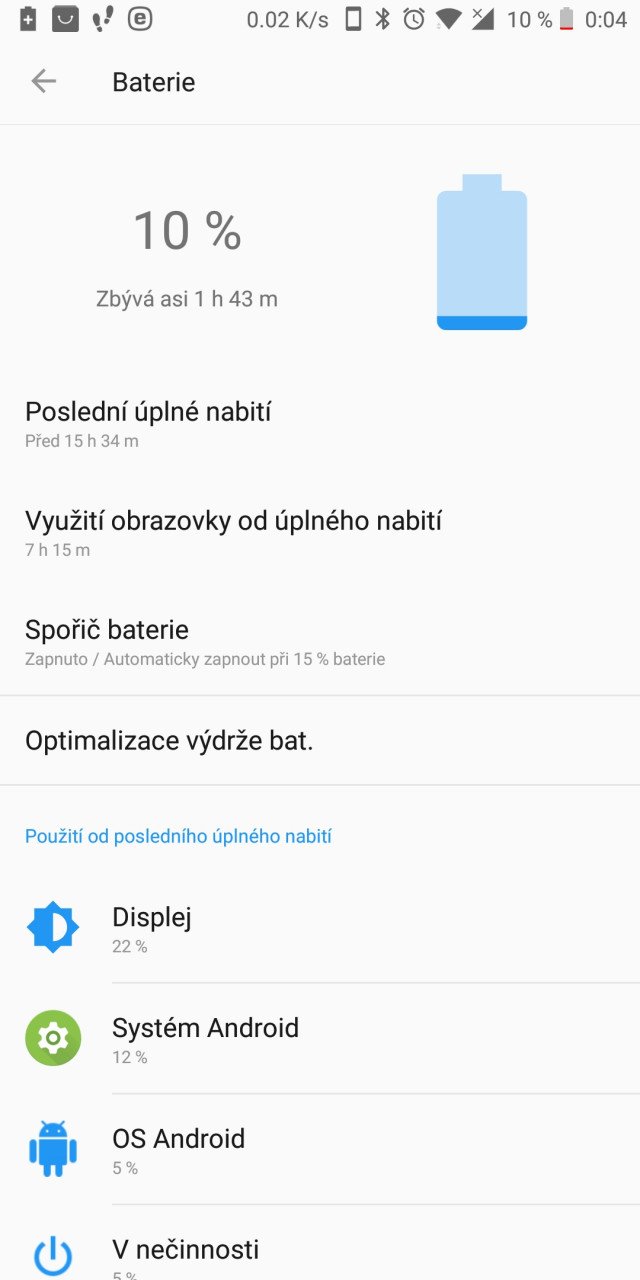This screenshot has width=640, height=1280.
Task: Select the OS Android usage row
Action: [x=320, y=1150]
